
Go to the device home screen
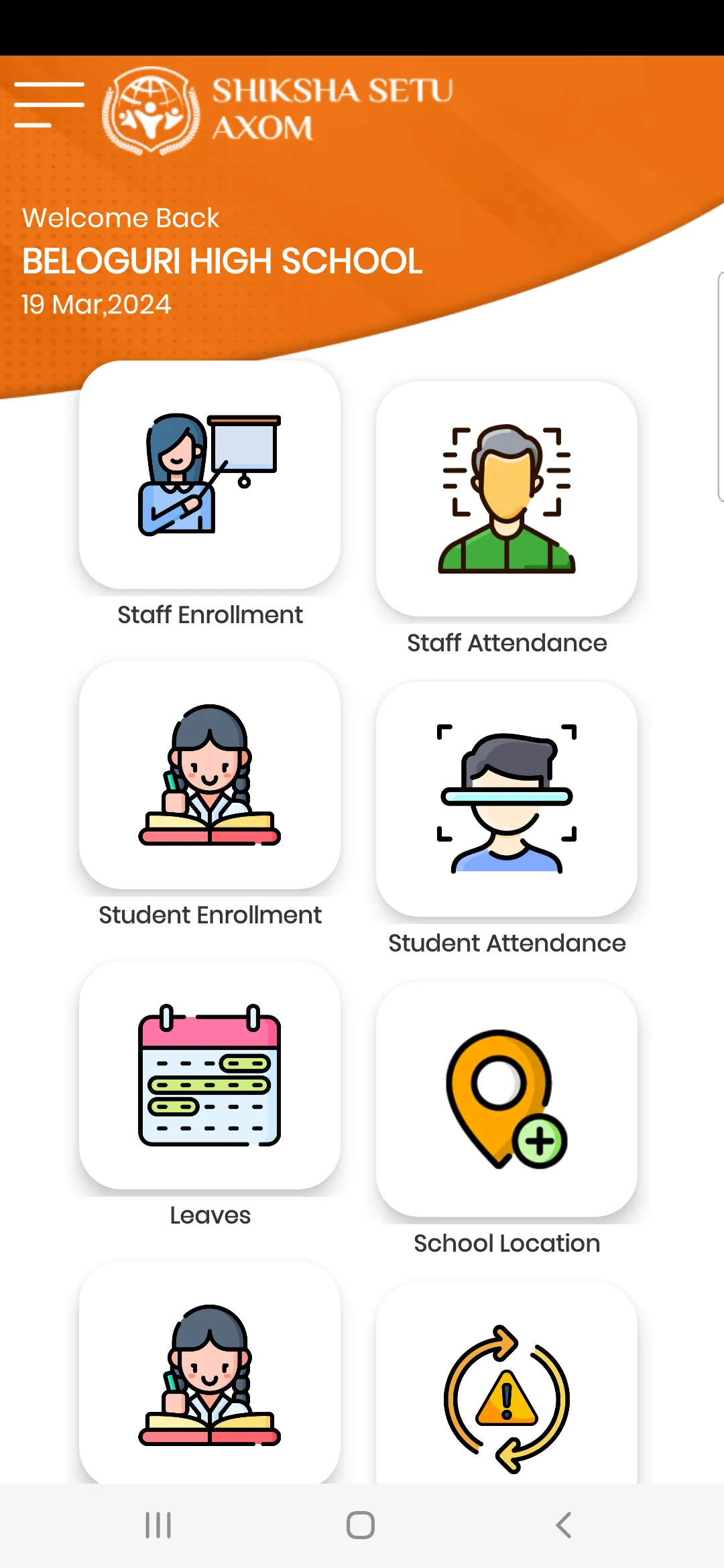point(361,1525)
